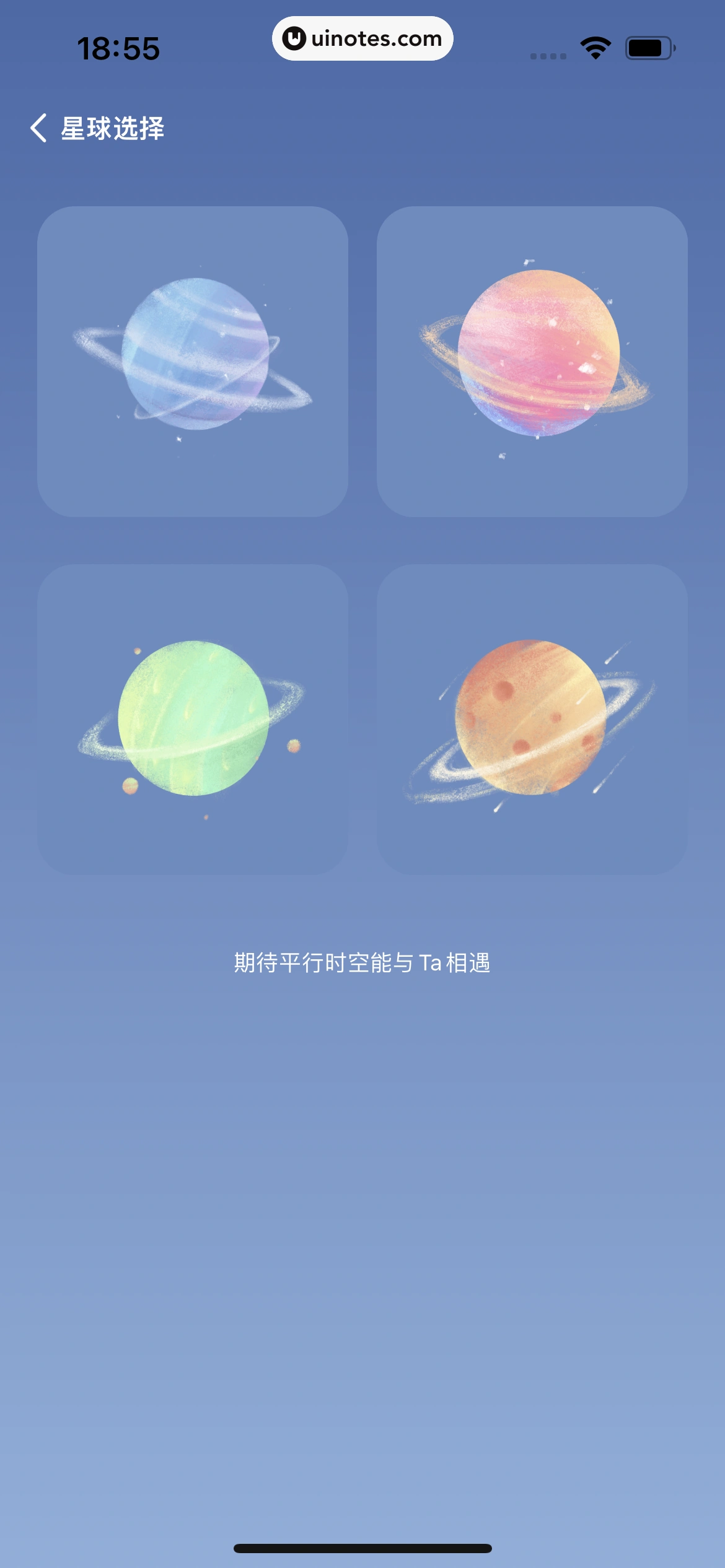Go back from the 星球选择 screen
The width and height of the screenshot is (725, 1568).
tap(38, 128)
